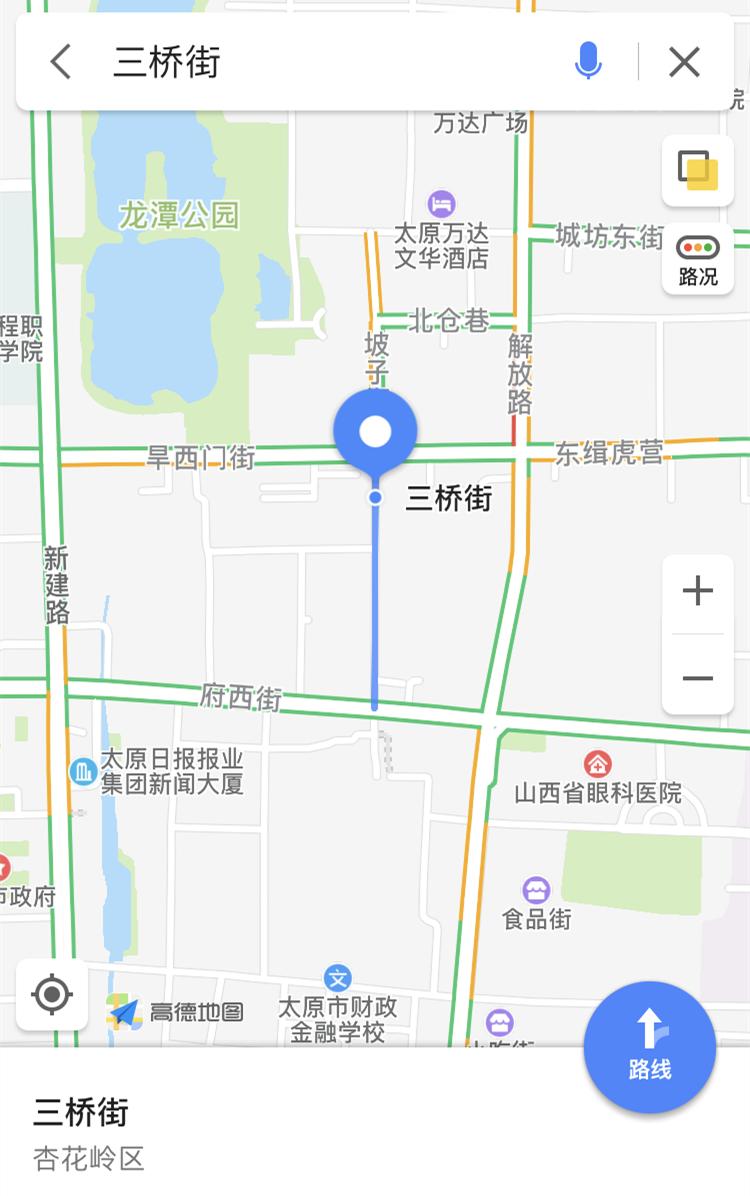Tap the back arrow to return
Viewport: 750px width, 1196px height.
62,61
